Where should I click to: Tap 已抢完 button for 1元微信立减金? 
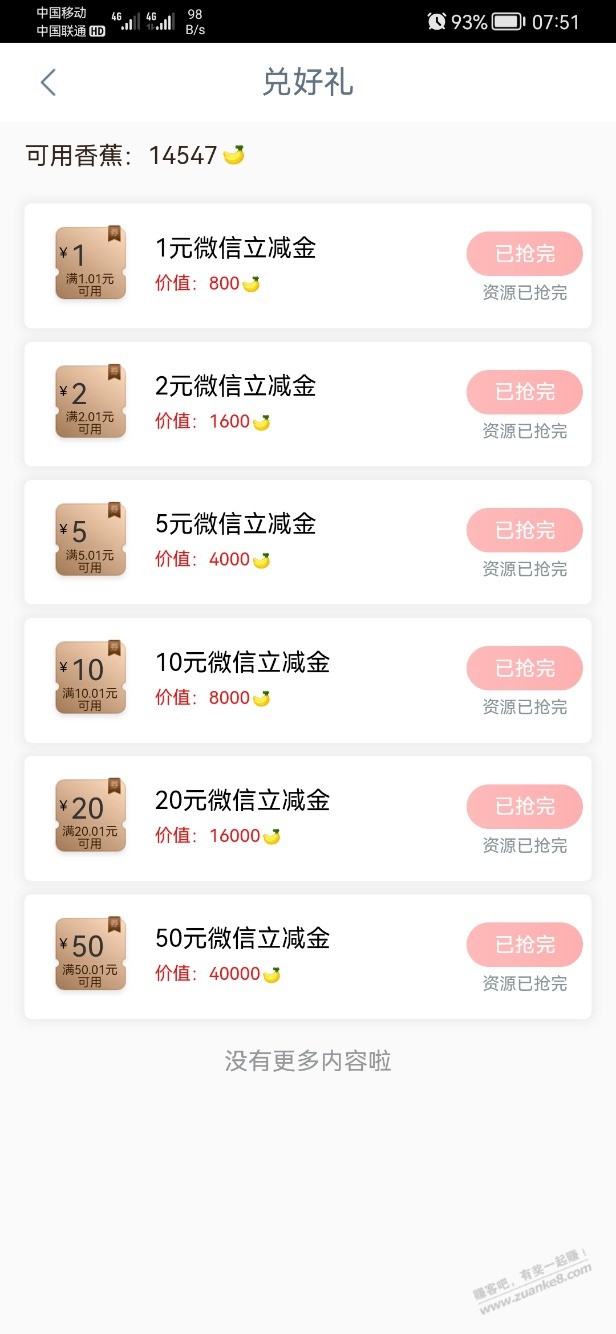click(x=524, y=254)
